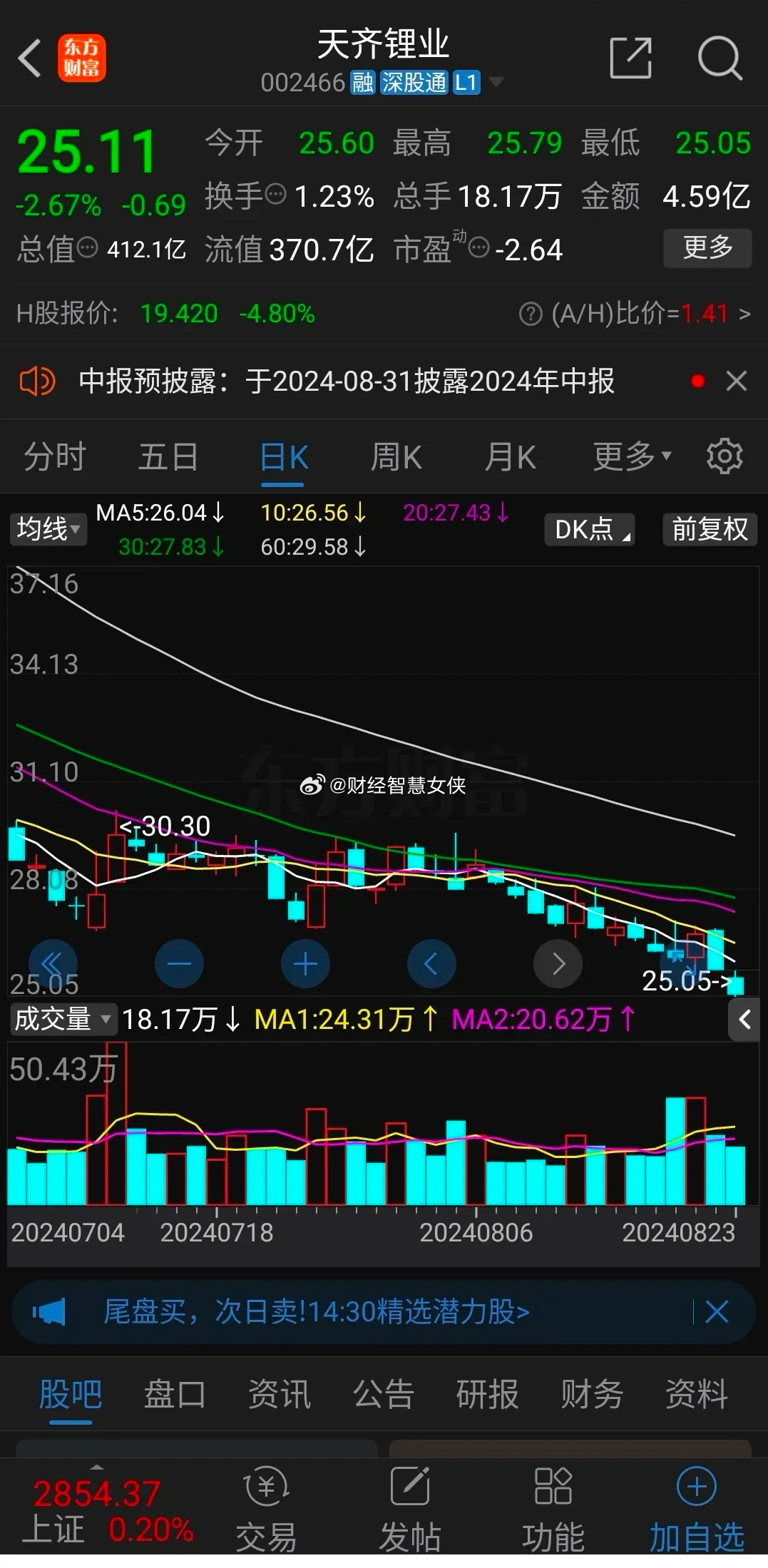Zoom in the K-line chart

(305, 964)
